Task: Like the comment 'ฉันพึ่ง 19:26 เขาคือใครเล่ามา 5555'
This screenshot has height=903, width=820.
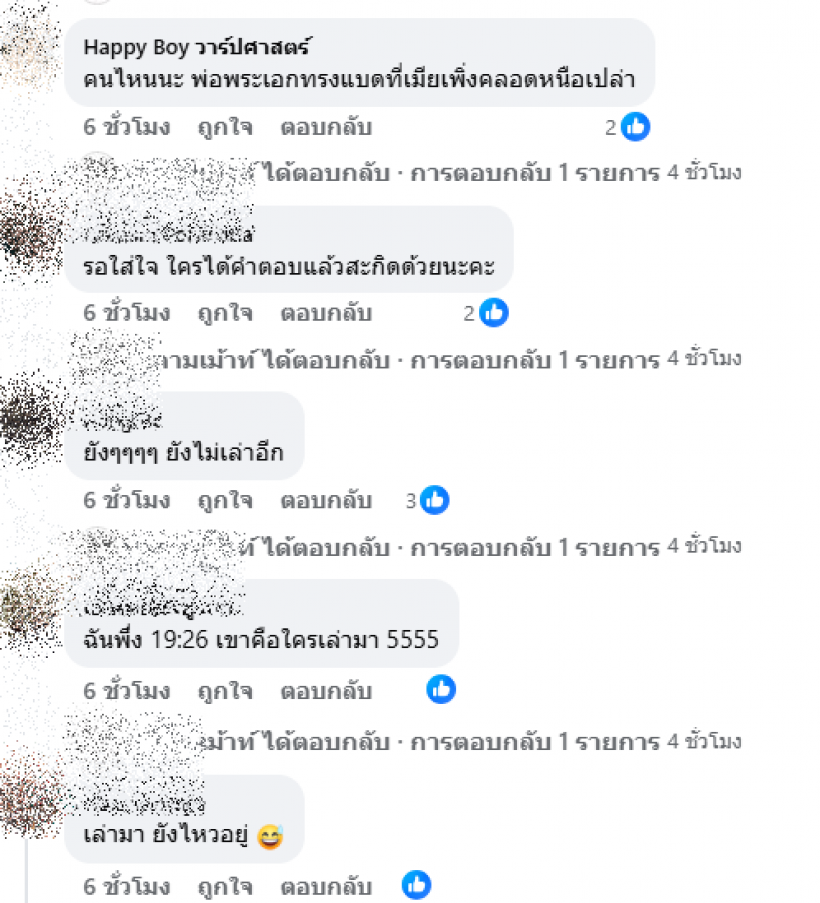Action: (x=225, y=690)
